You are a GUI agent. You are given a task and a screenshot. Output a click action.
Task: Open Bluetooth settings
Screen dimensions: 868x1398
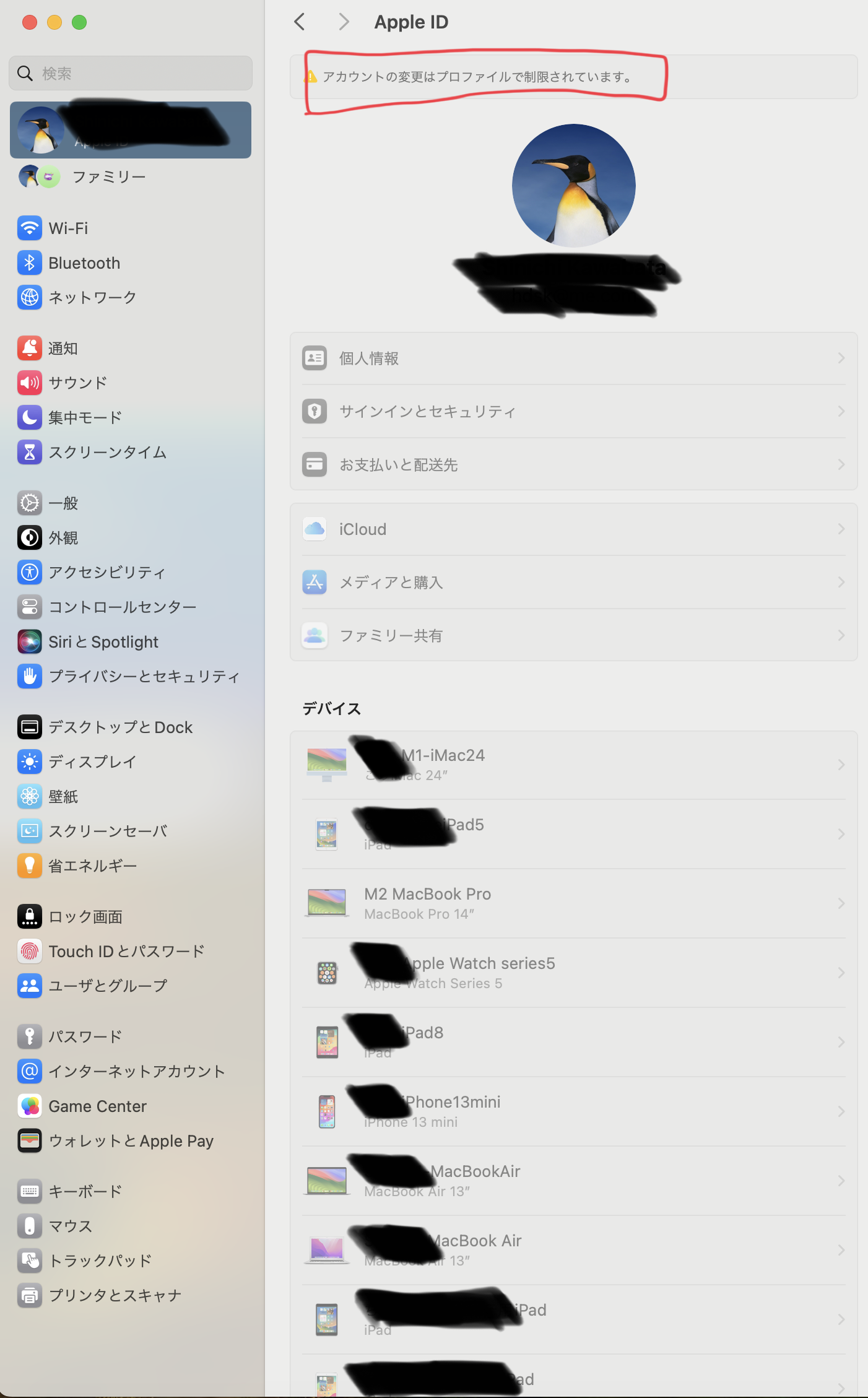[84, 263]
